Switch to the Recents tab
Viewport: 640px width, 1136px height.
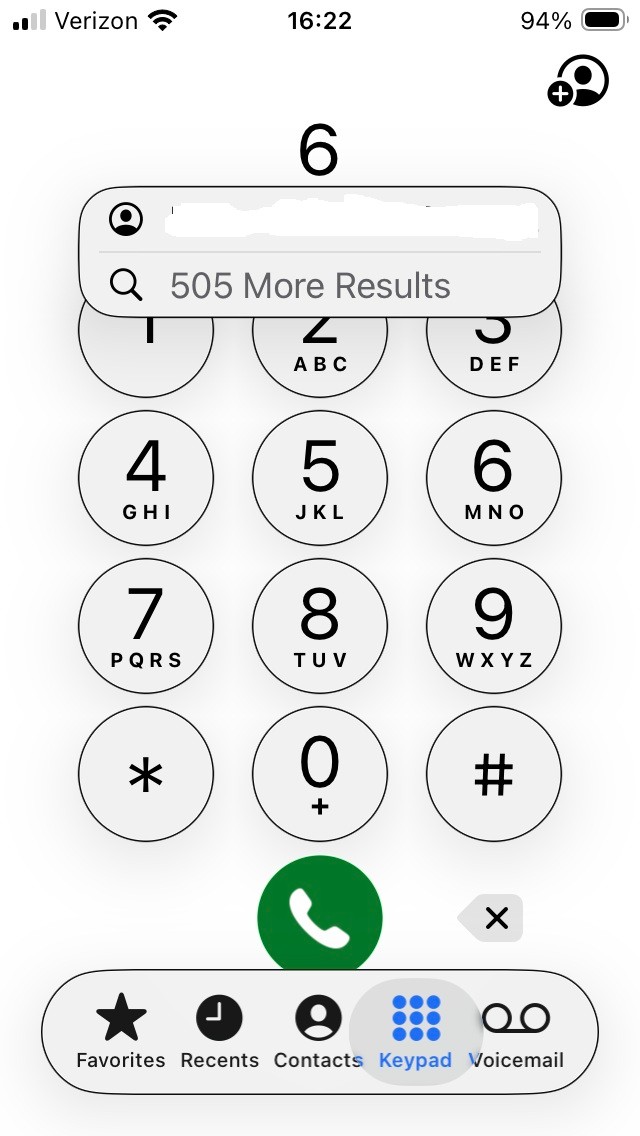pyautogui.click(x=219, y=1032)
